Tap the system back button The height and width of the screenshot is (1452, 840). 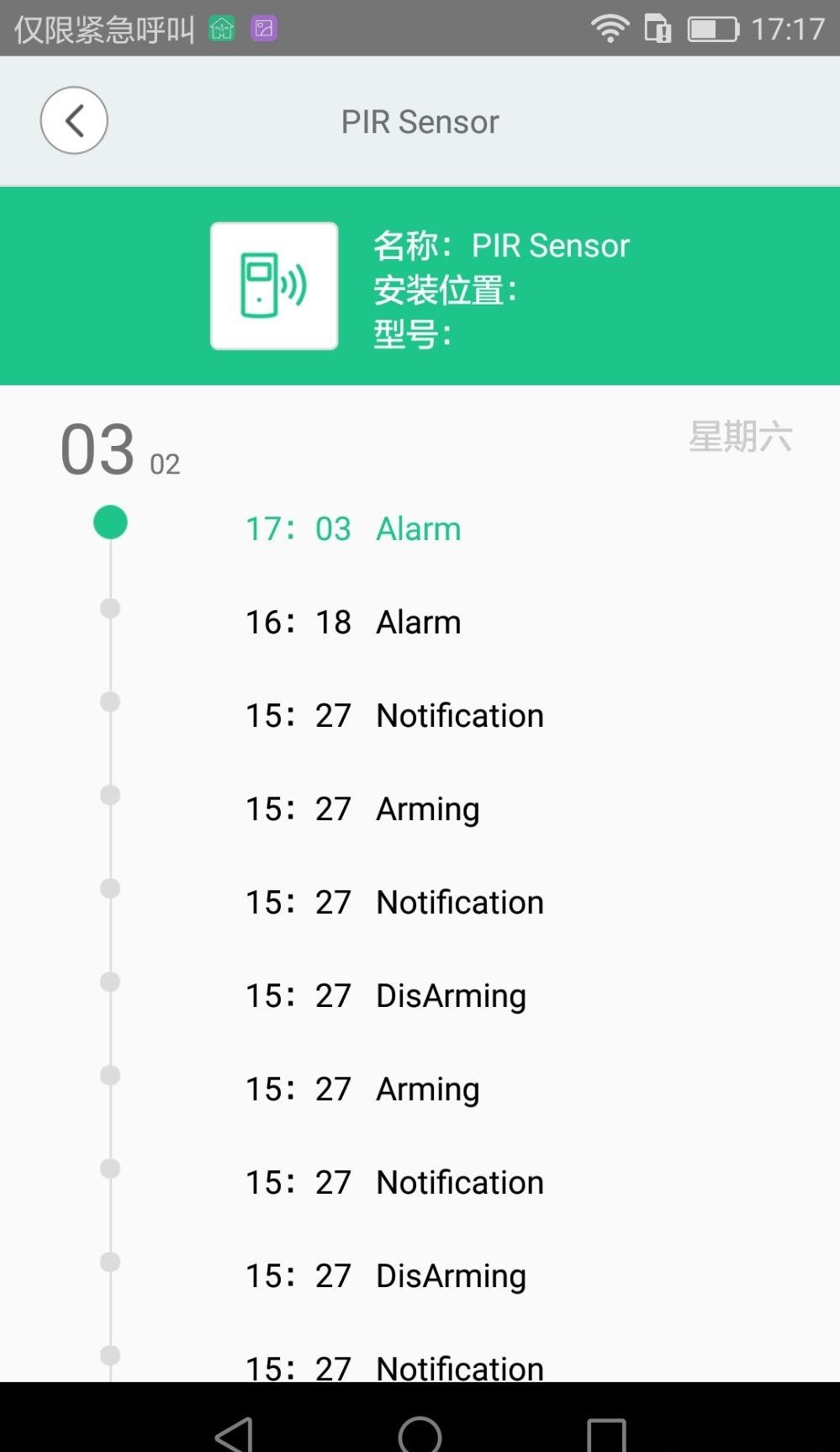tap(234, 1433)
